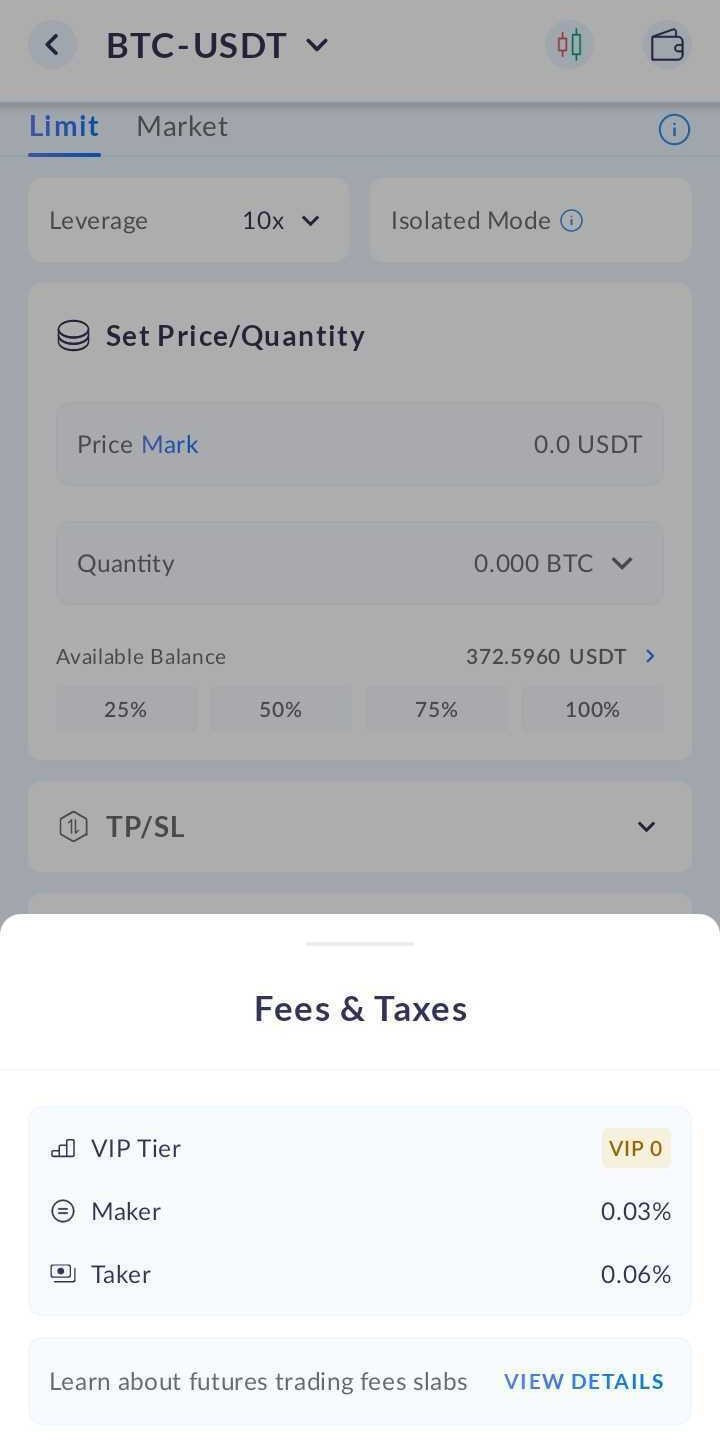Tap the Mark price link
This screenshot has height=1444, width=720.
[170, 444]
